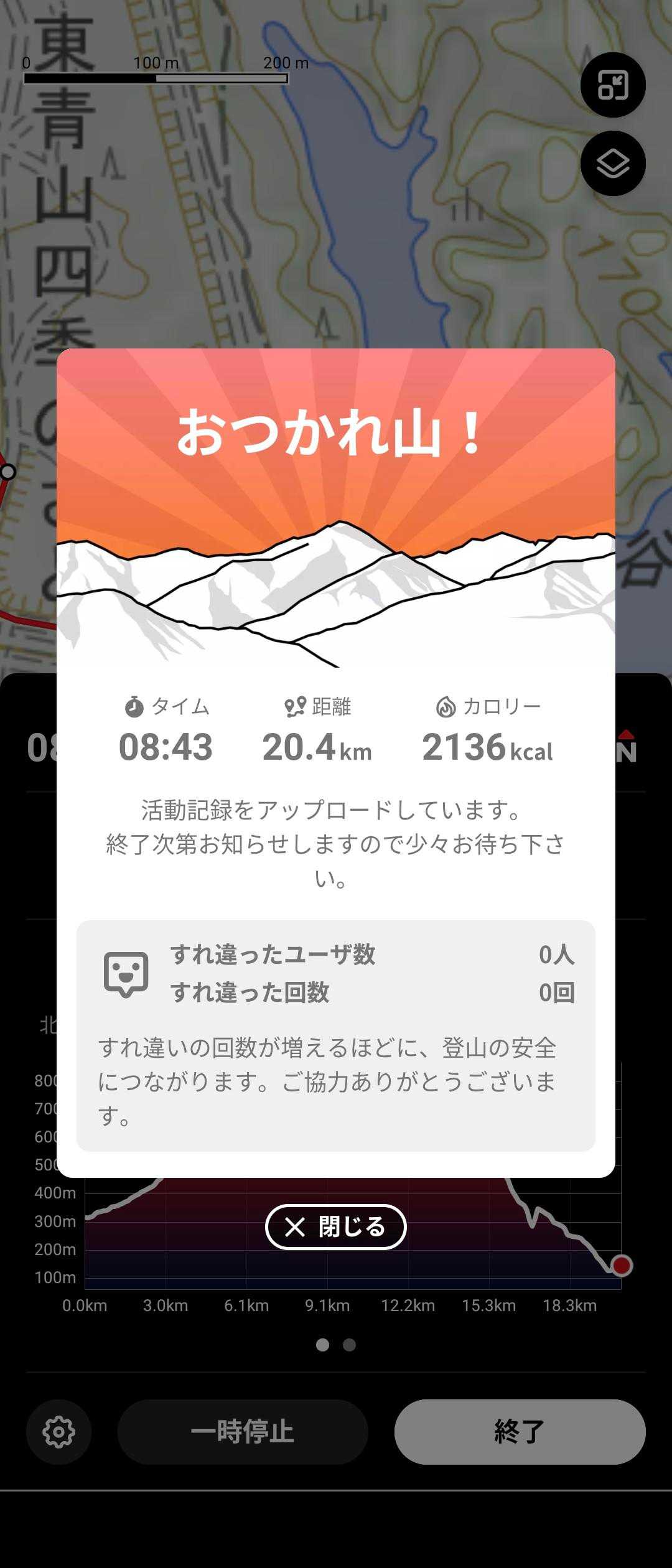The image size is (672, 1568).
Task: Open the map layers button
Action: pyautogui.click(x=613, y=164)
